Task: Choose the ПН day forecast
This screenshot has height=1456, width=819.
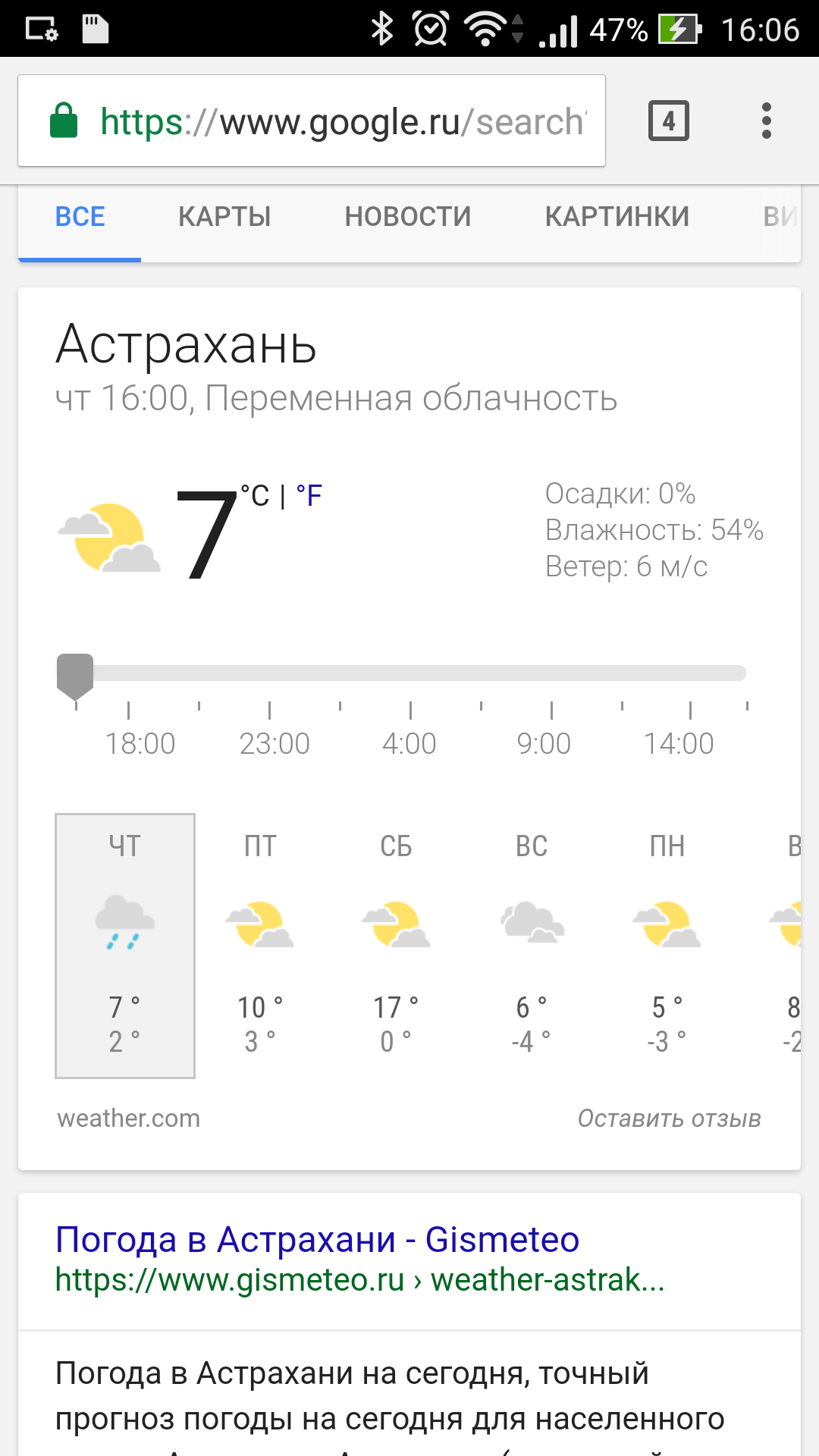Action: 667,945
